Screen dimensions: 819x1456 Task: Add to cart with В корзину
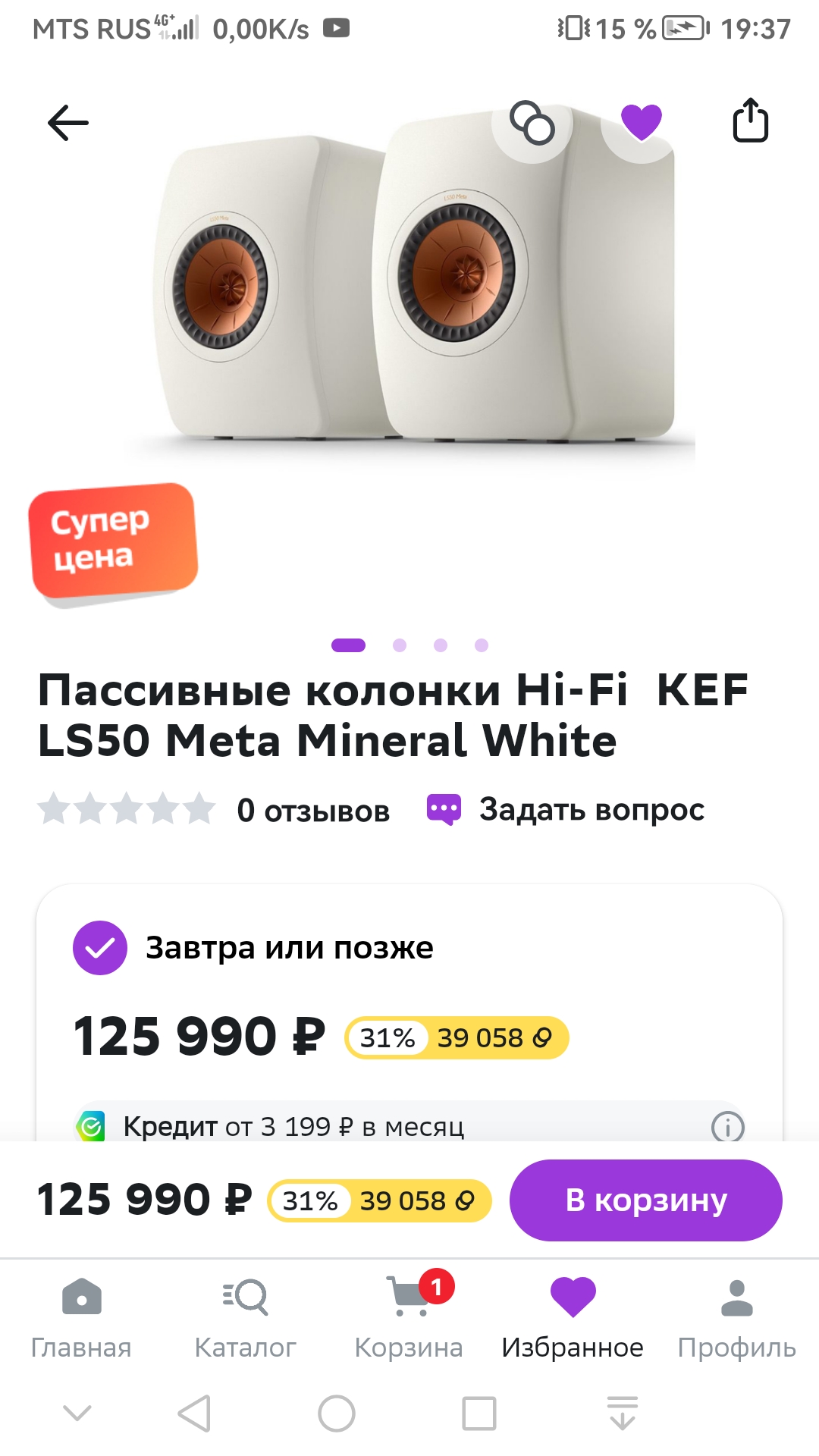pos(646,1200)
